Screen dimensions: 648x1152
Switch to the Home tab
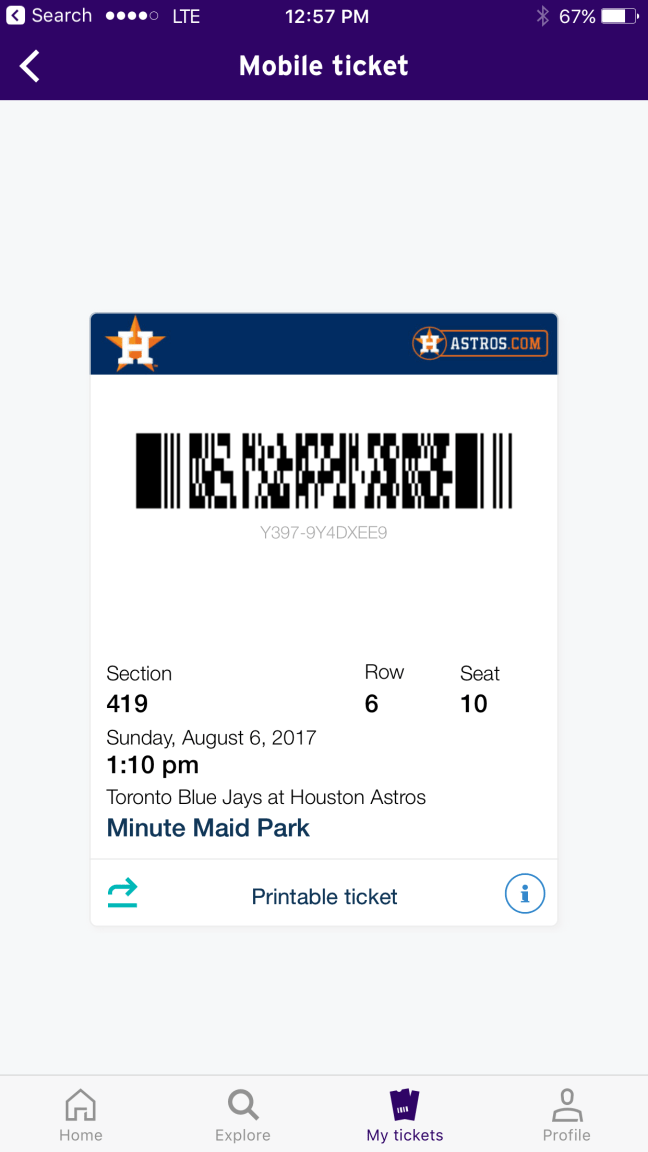coord(80,1115)
